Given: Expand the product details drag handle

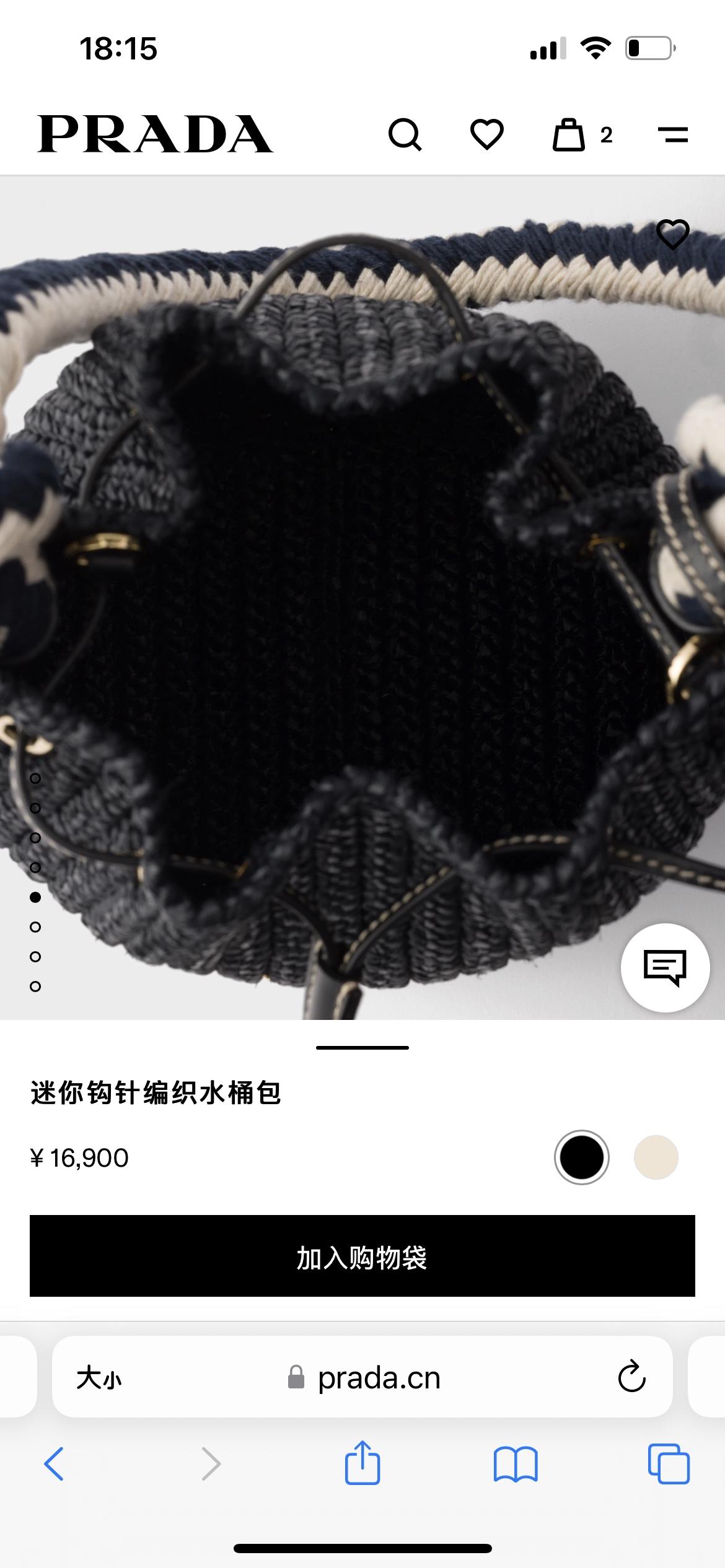Looking at the screenshot, I should pos(362,1048).
